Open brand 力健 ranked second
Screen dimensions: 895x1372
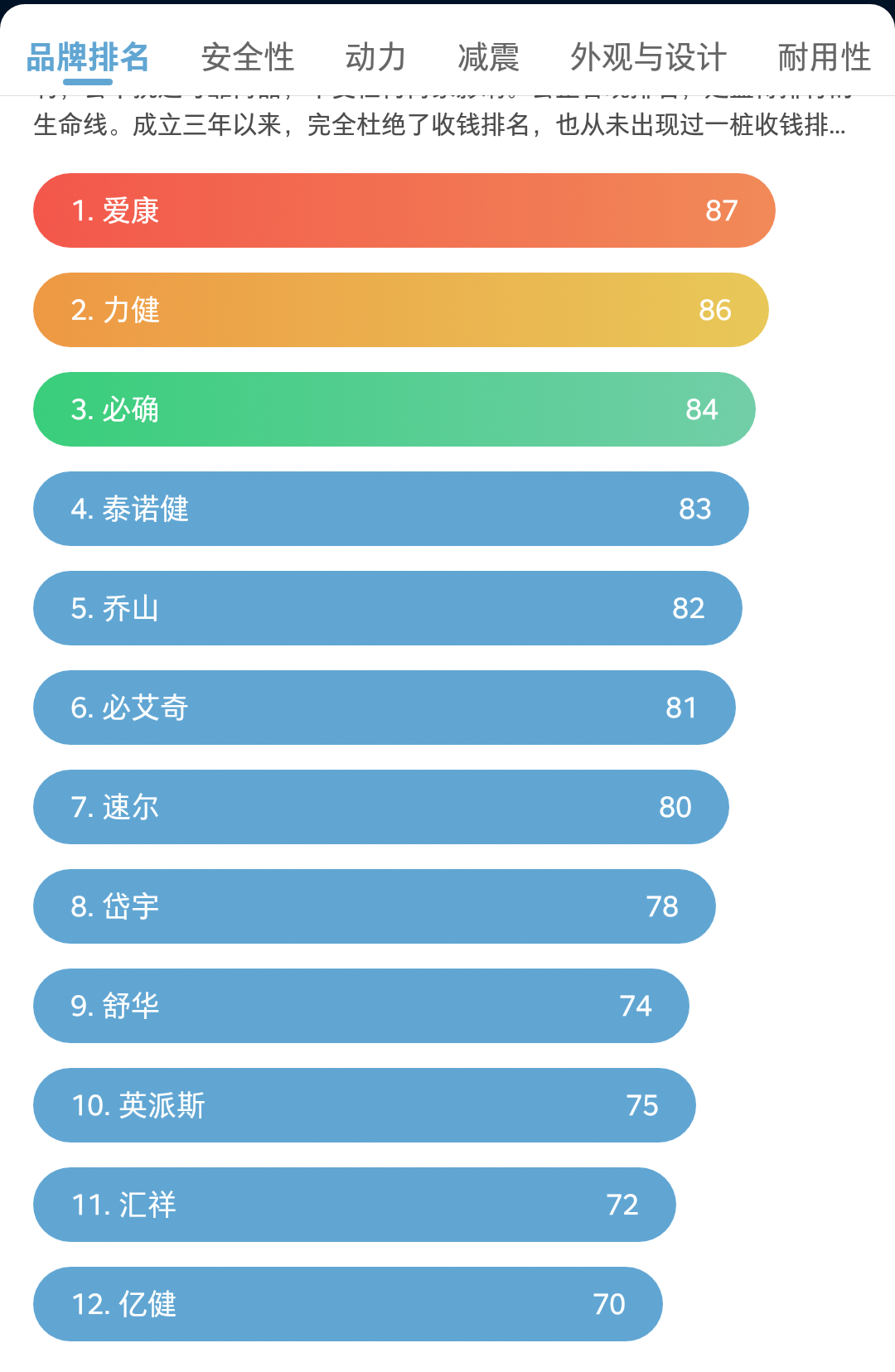pos(400,310)
